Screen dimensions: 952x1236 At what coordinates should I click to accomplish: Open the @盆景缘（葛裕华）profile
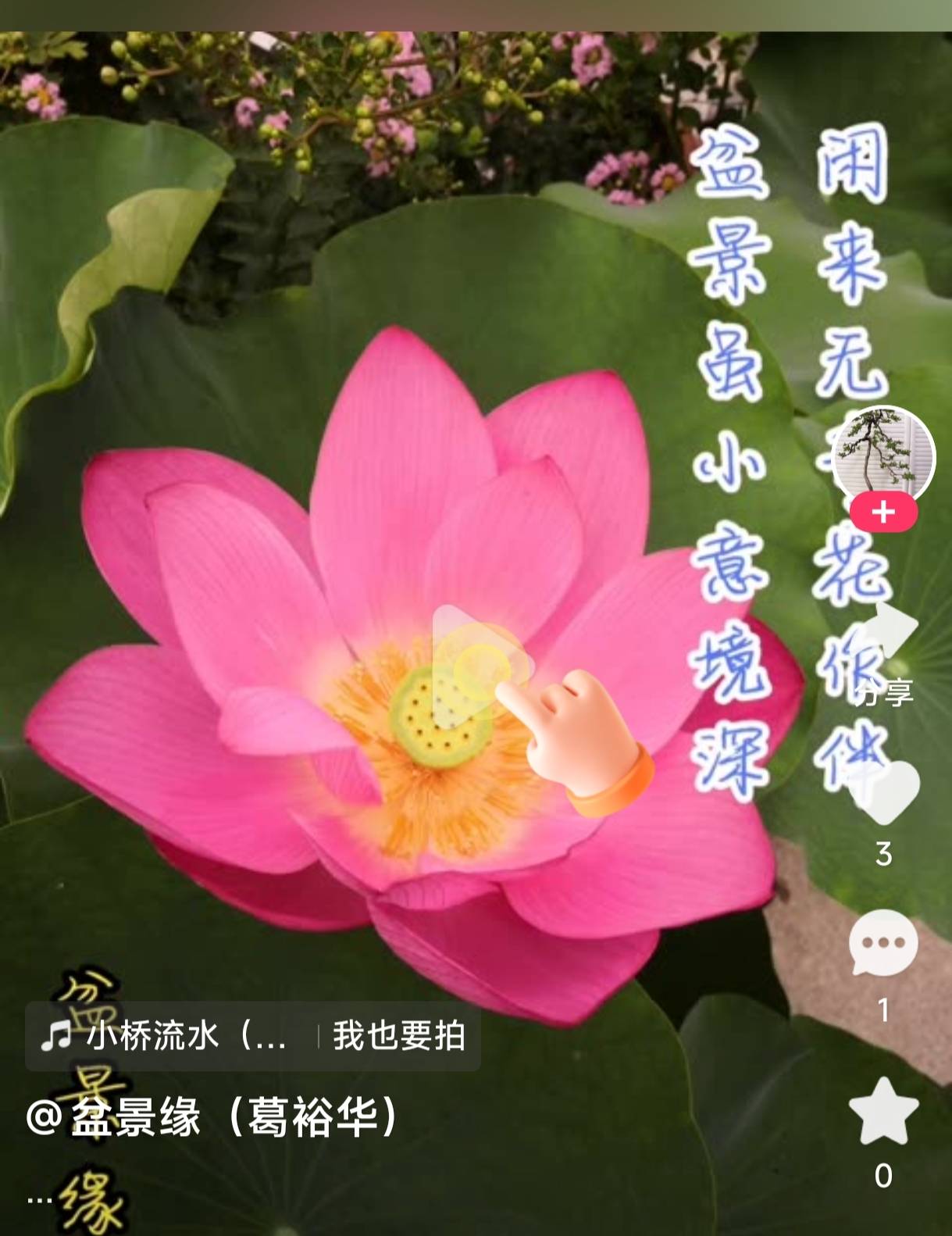point(213,1116)
